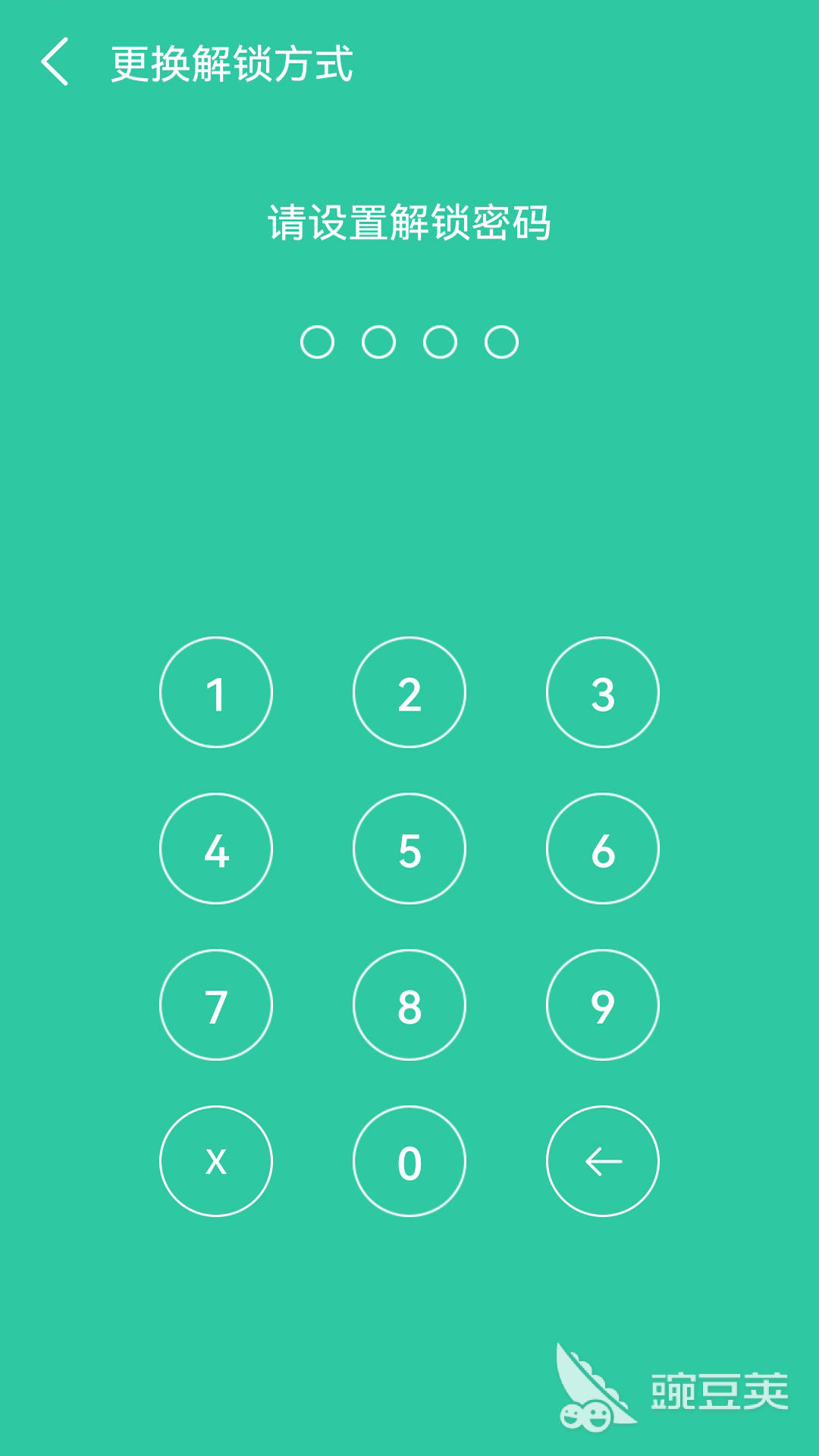Select digit 9 on the keypad
The height and width of the screenshot is (1456, 819).
click(603, 1005)
